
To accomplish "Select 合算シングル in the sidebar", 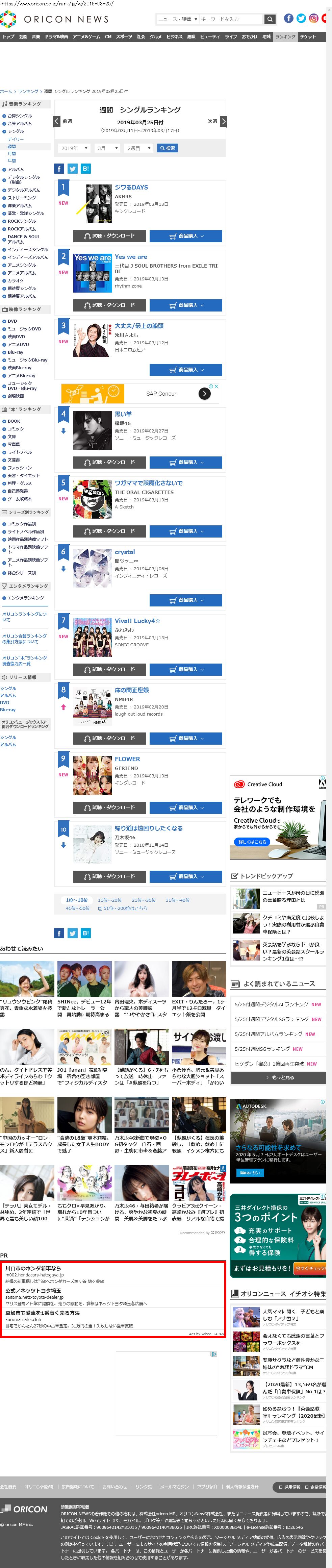I will pyautogui.click(x=20, y=116).
